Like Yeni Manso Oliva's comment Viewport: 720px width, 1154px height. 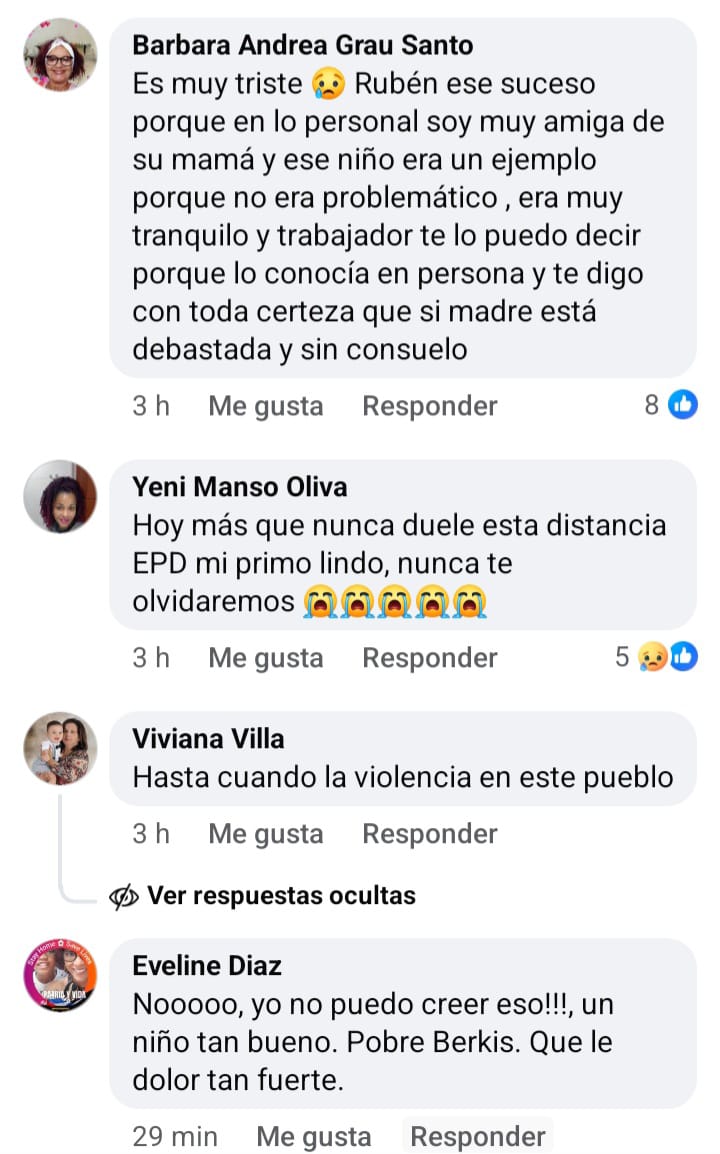click(265, 658)
